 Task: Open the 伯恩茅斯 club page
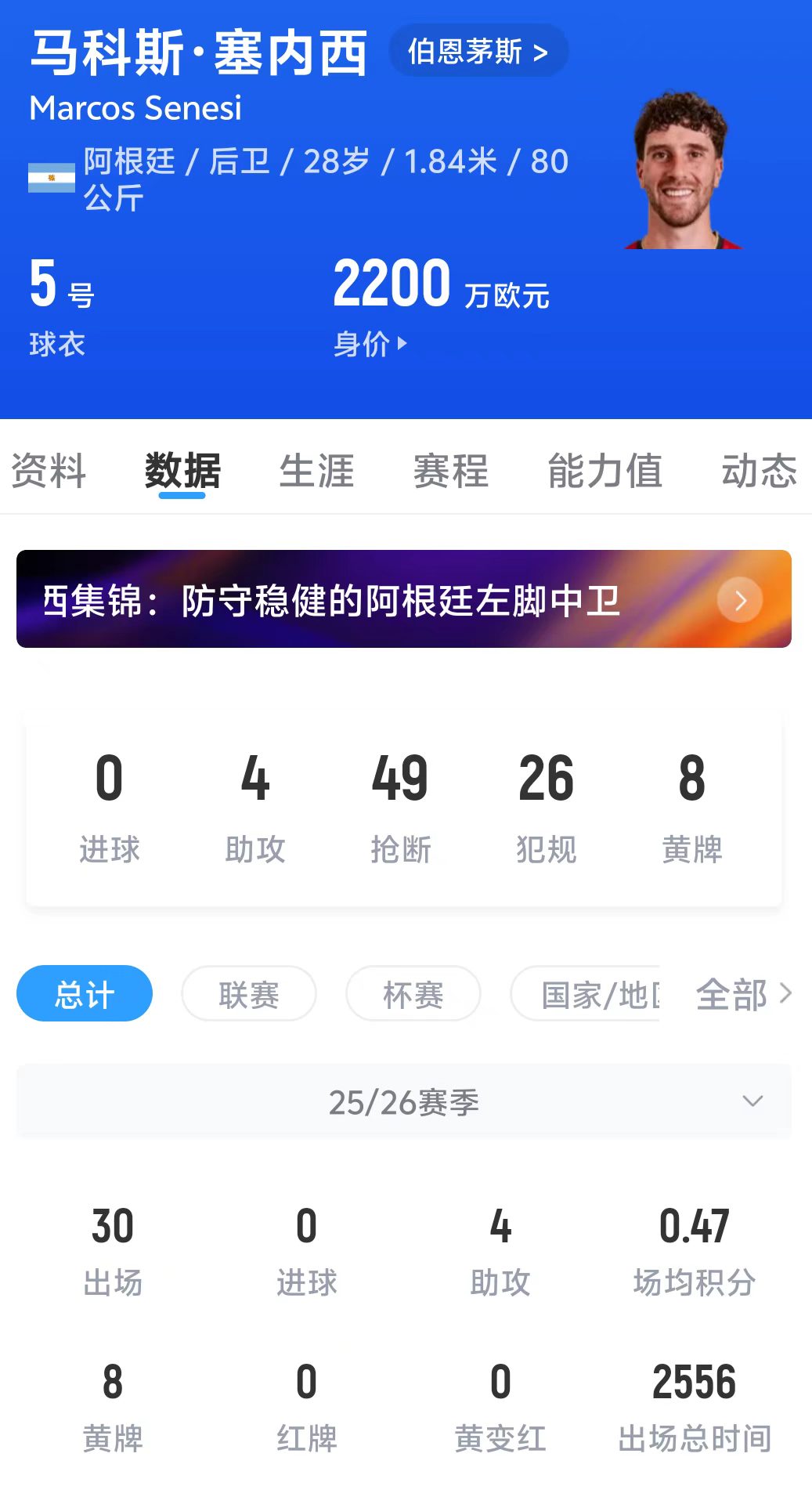[478, 52]
